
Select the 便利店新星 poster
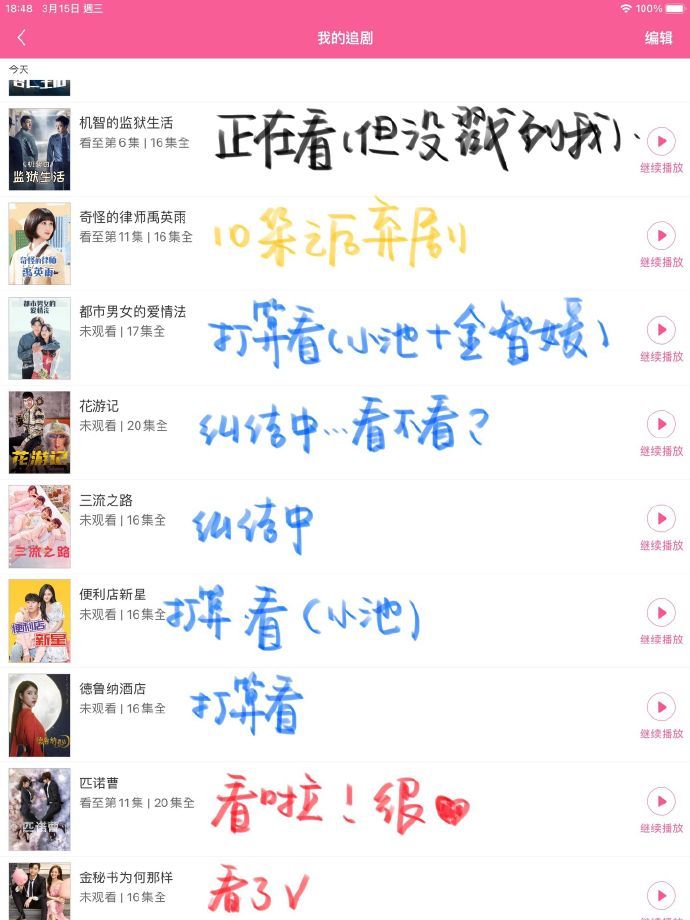[40, 621]
